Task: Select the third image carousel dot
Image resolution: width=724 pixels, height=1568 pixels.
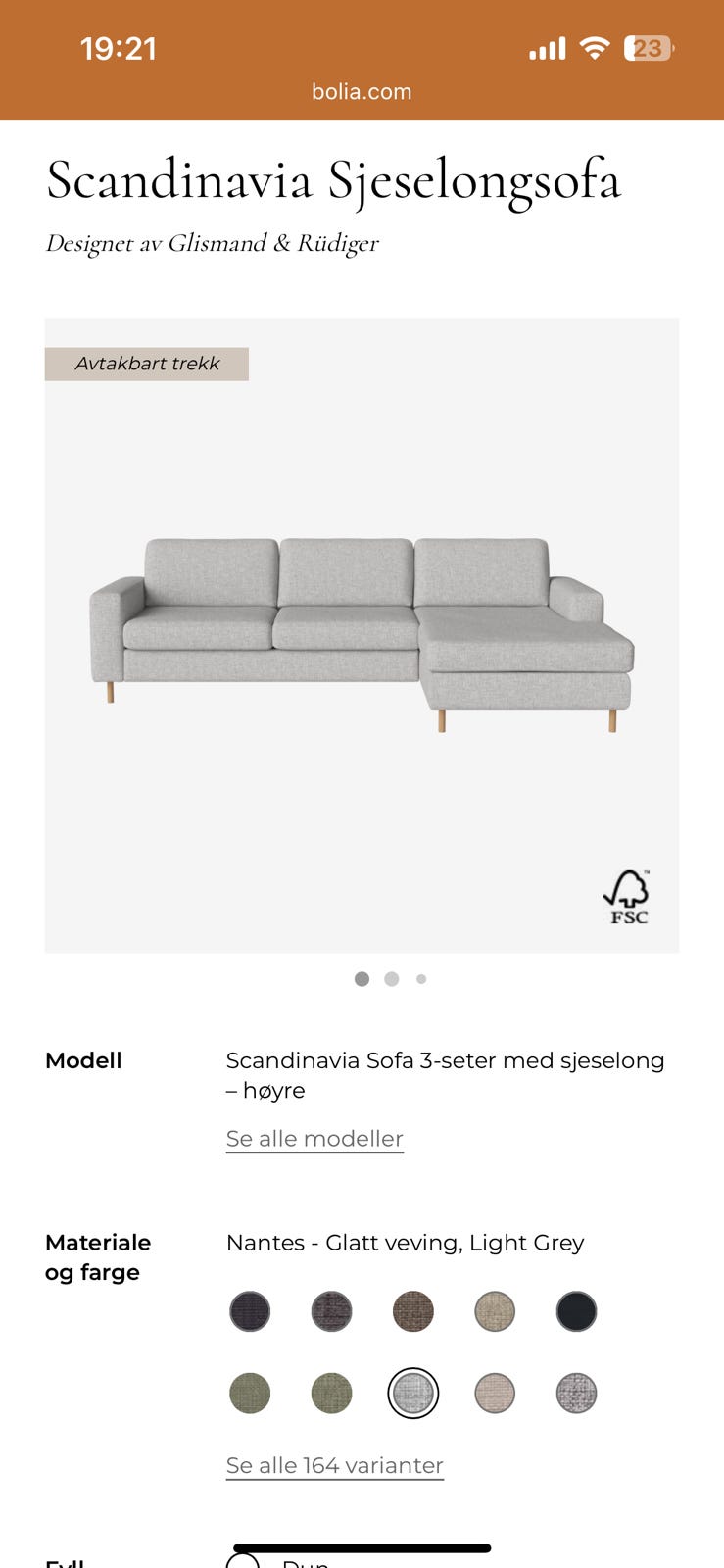Action: (x=422, y=978)
